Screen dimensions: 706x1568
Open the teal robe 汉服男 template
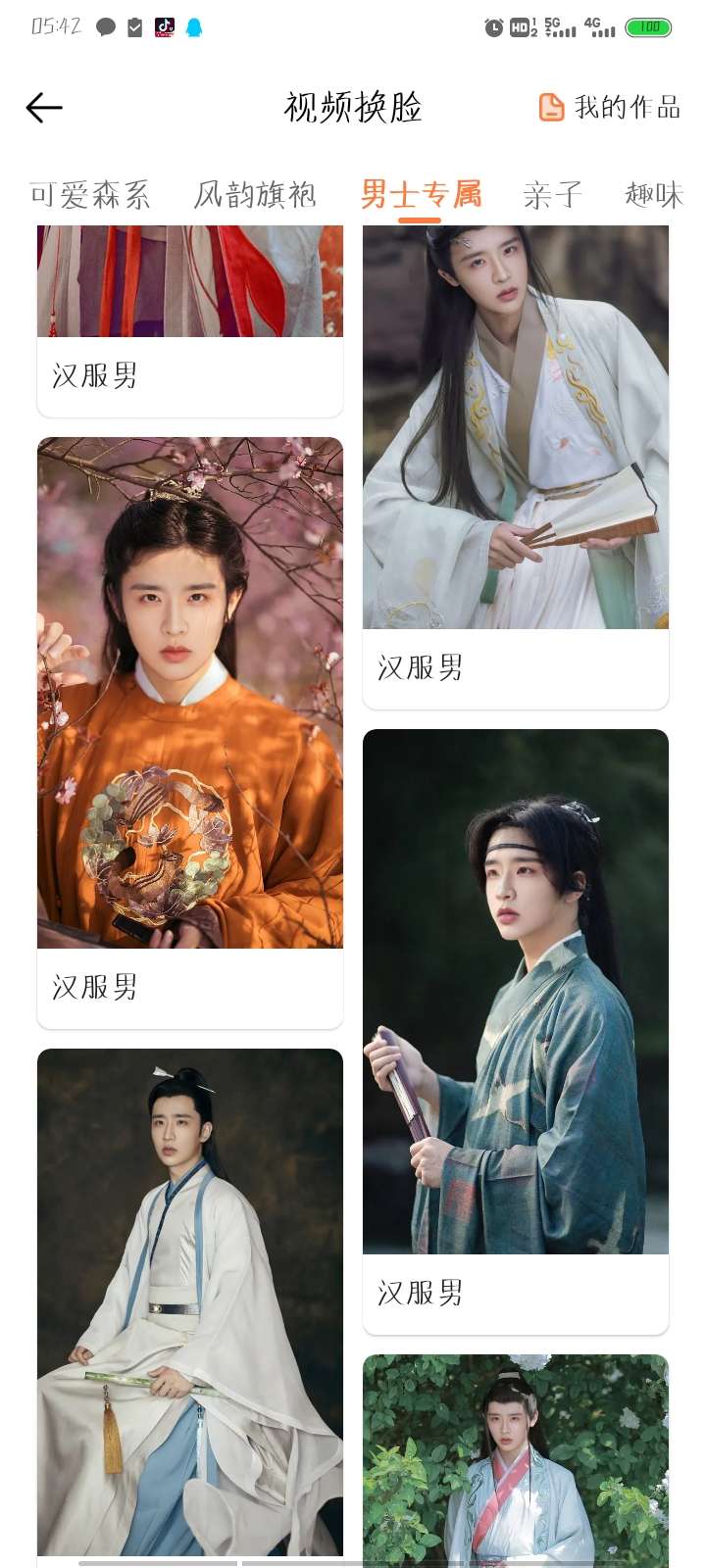516,991
